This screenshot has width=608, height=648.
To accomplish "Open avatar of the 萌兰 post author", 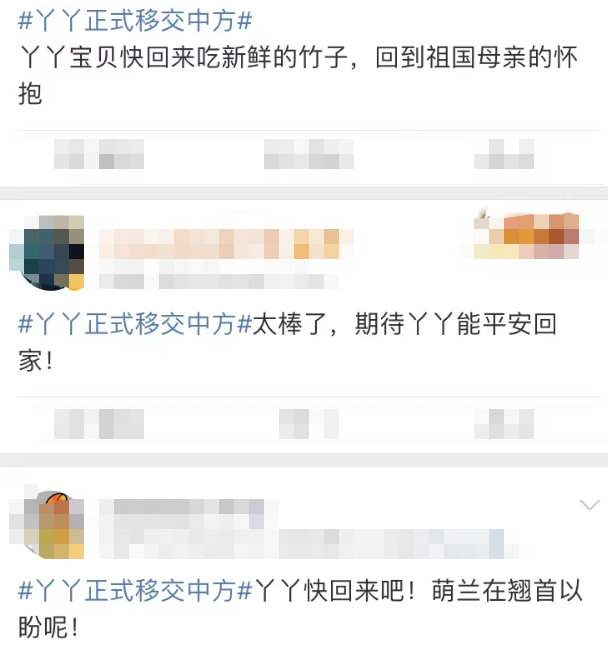I will tap(48, 525).
